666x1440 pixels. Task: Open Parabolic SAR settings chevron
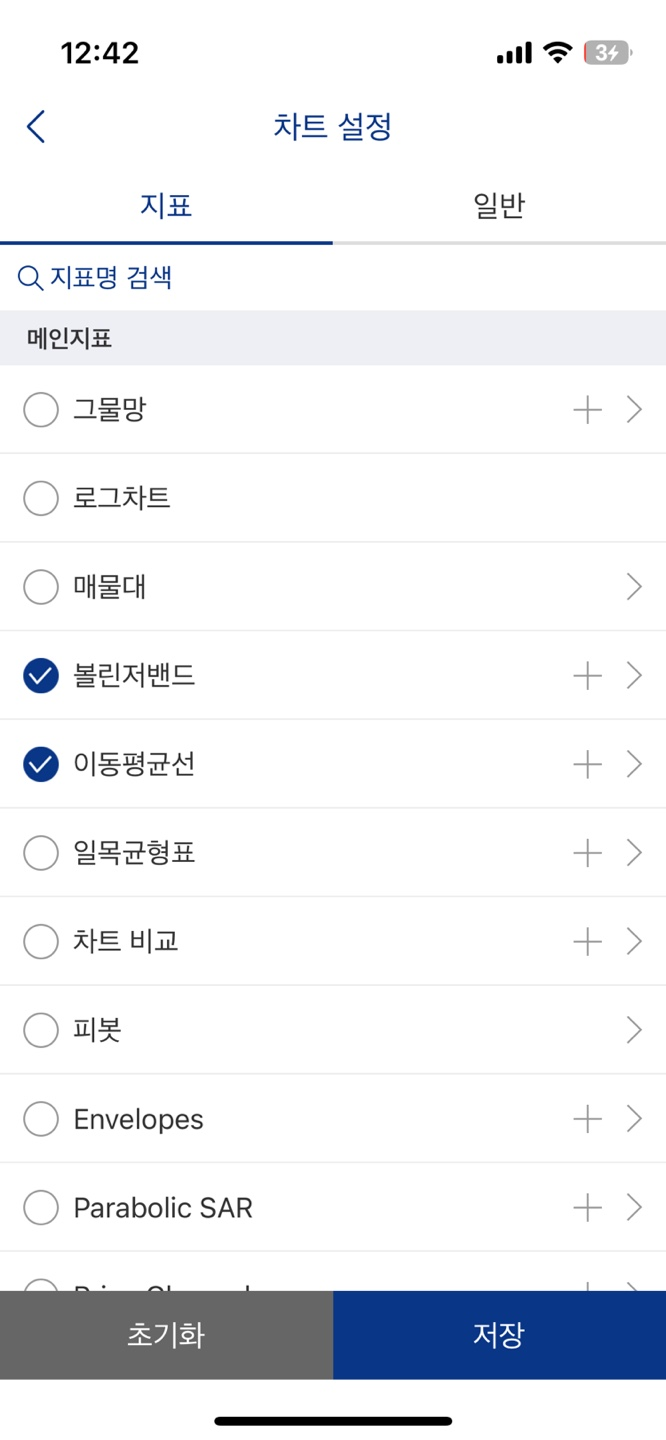tap(634, 1208)
